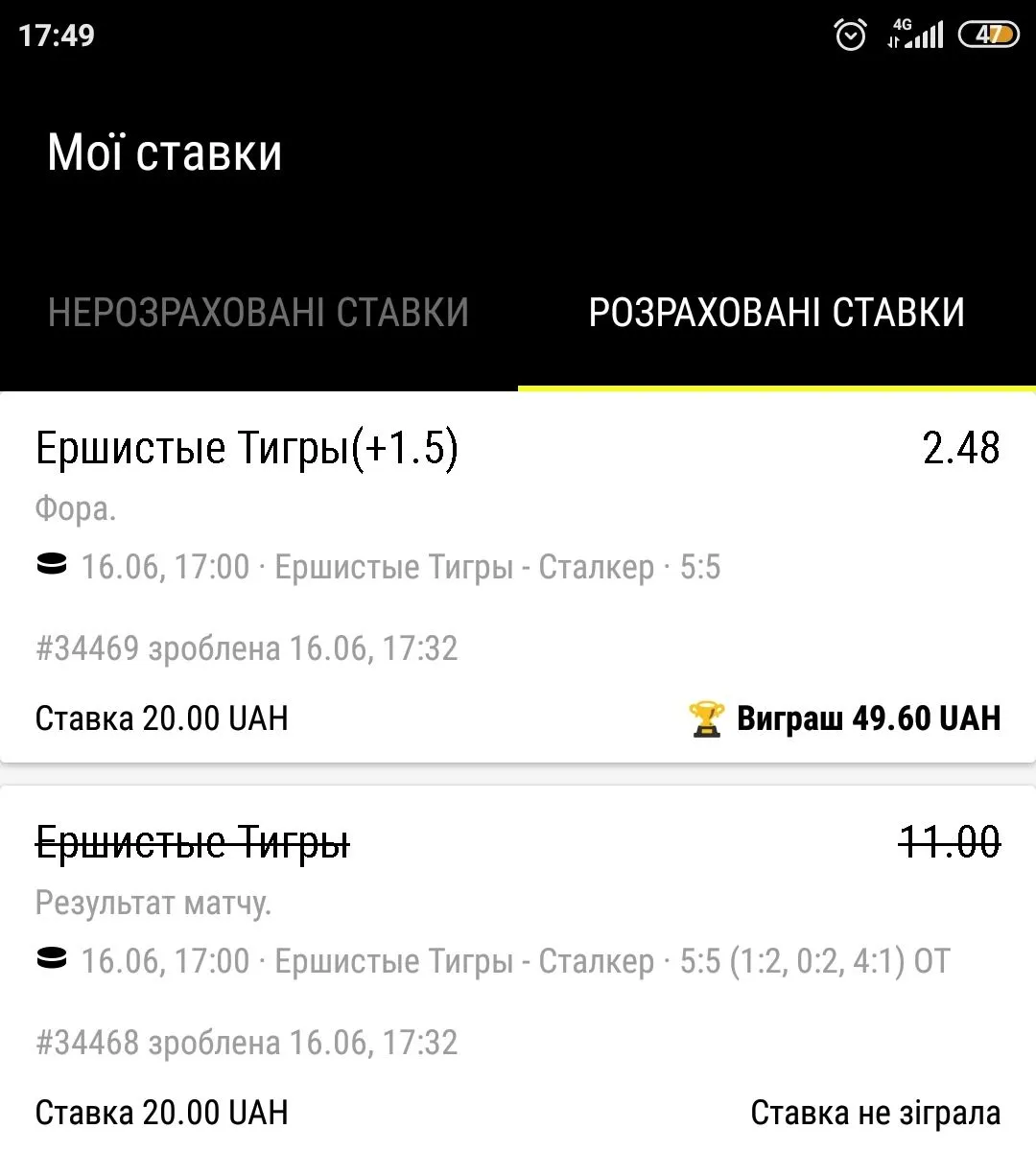Select the Розраховані ставки tab
Screen dimensions: 1036x1152
776,313
